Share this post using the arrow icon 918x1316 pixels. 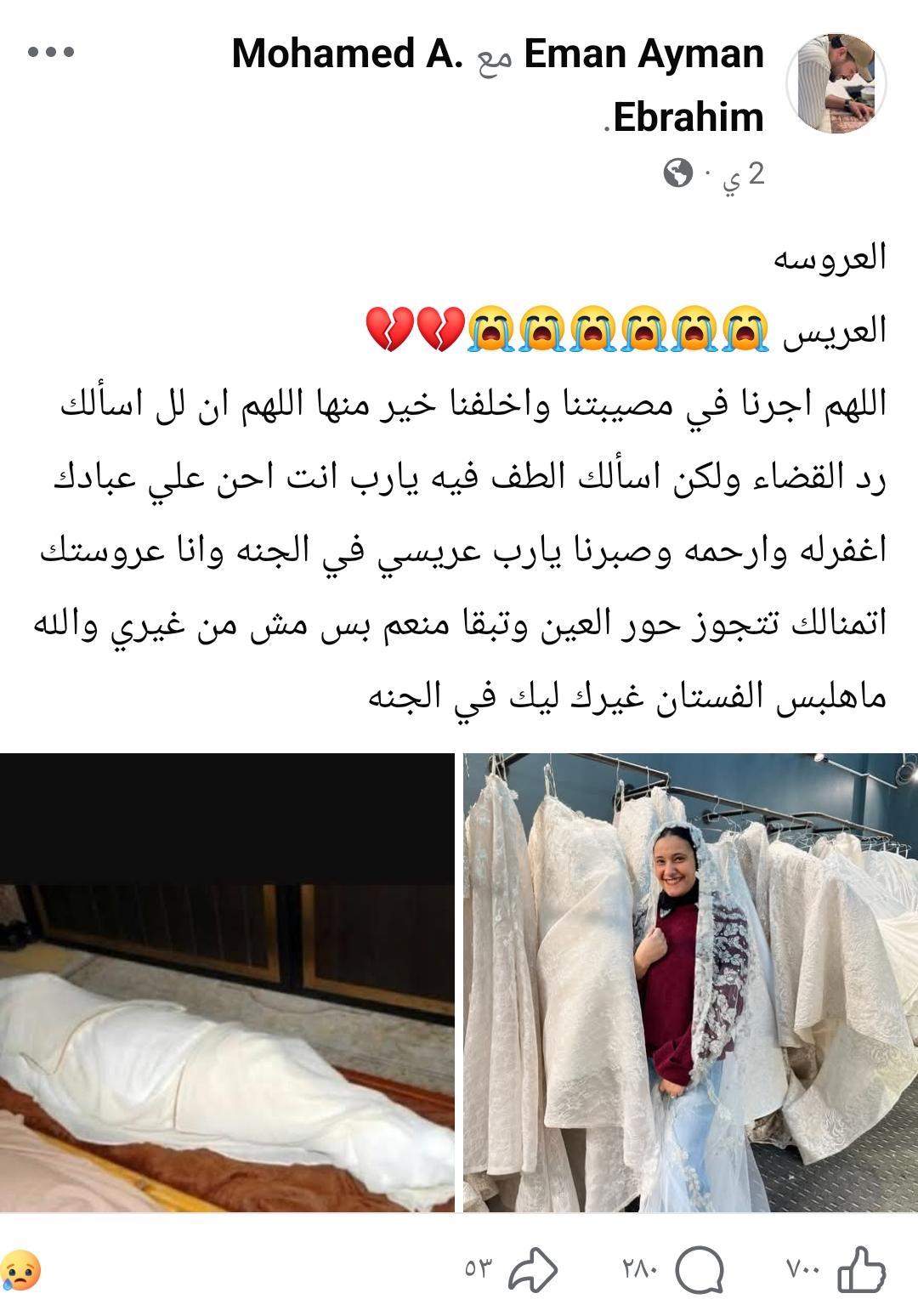click(x=533, y=1271)
